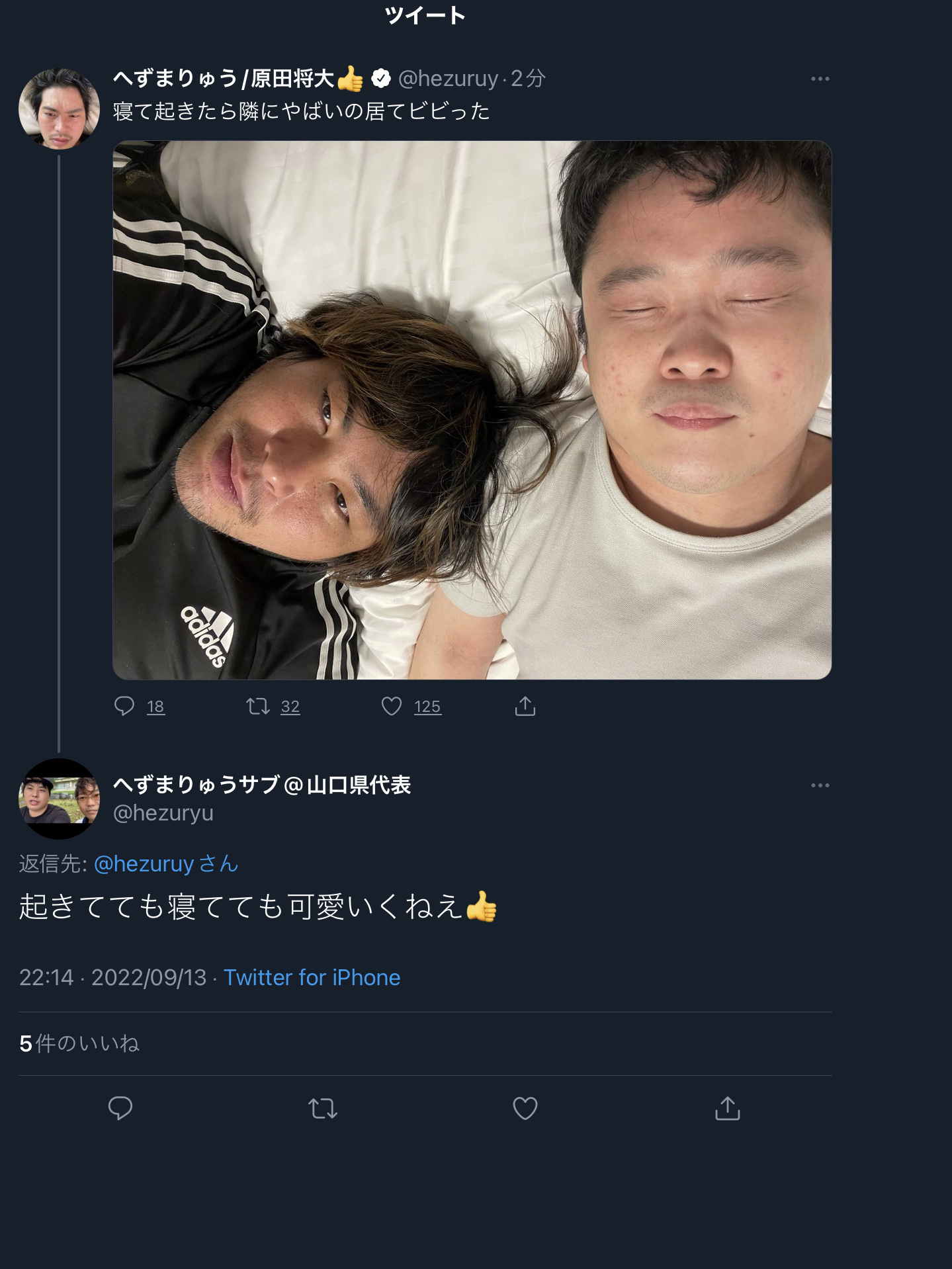Screen dimensions: 952x1269
Task: Tap the Twitter for iPhone source link
Action: coord(312,977)
